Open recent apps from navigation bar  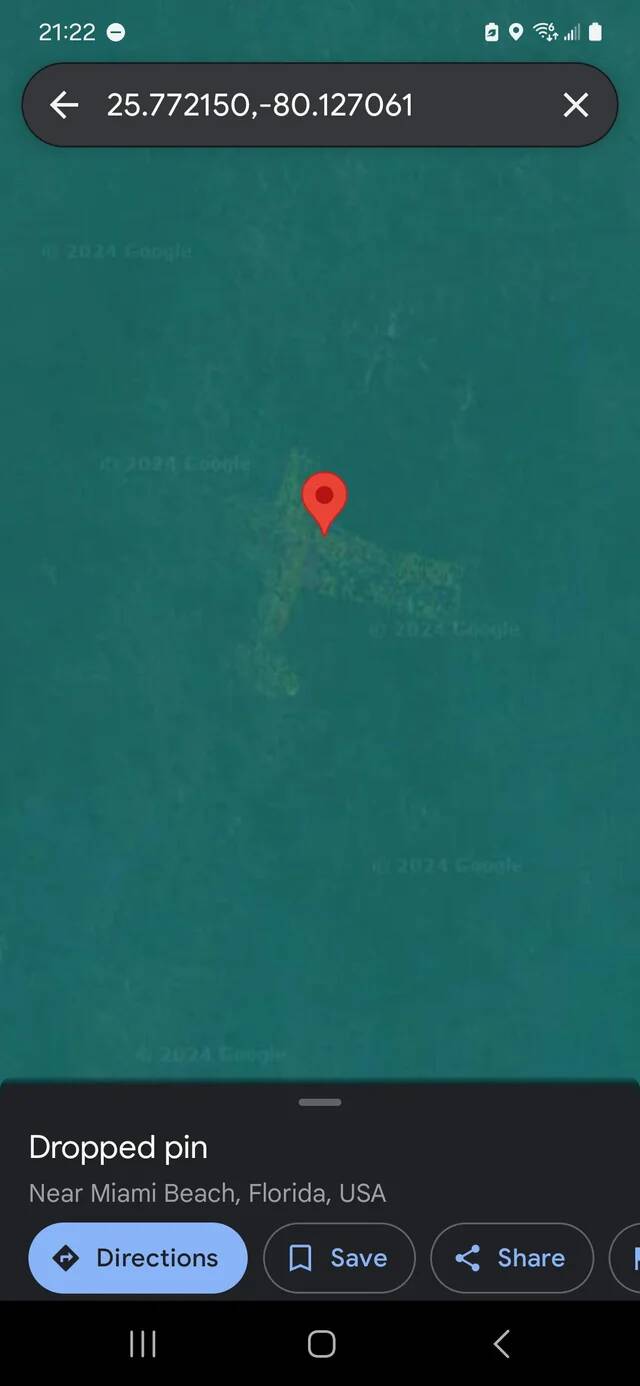143,1344
